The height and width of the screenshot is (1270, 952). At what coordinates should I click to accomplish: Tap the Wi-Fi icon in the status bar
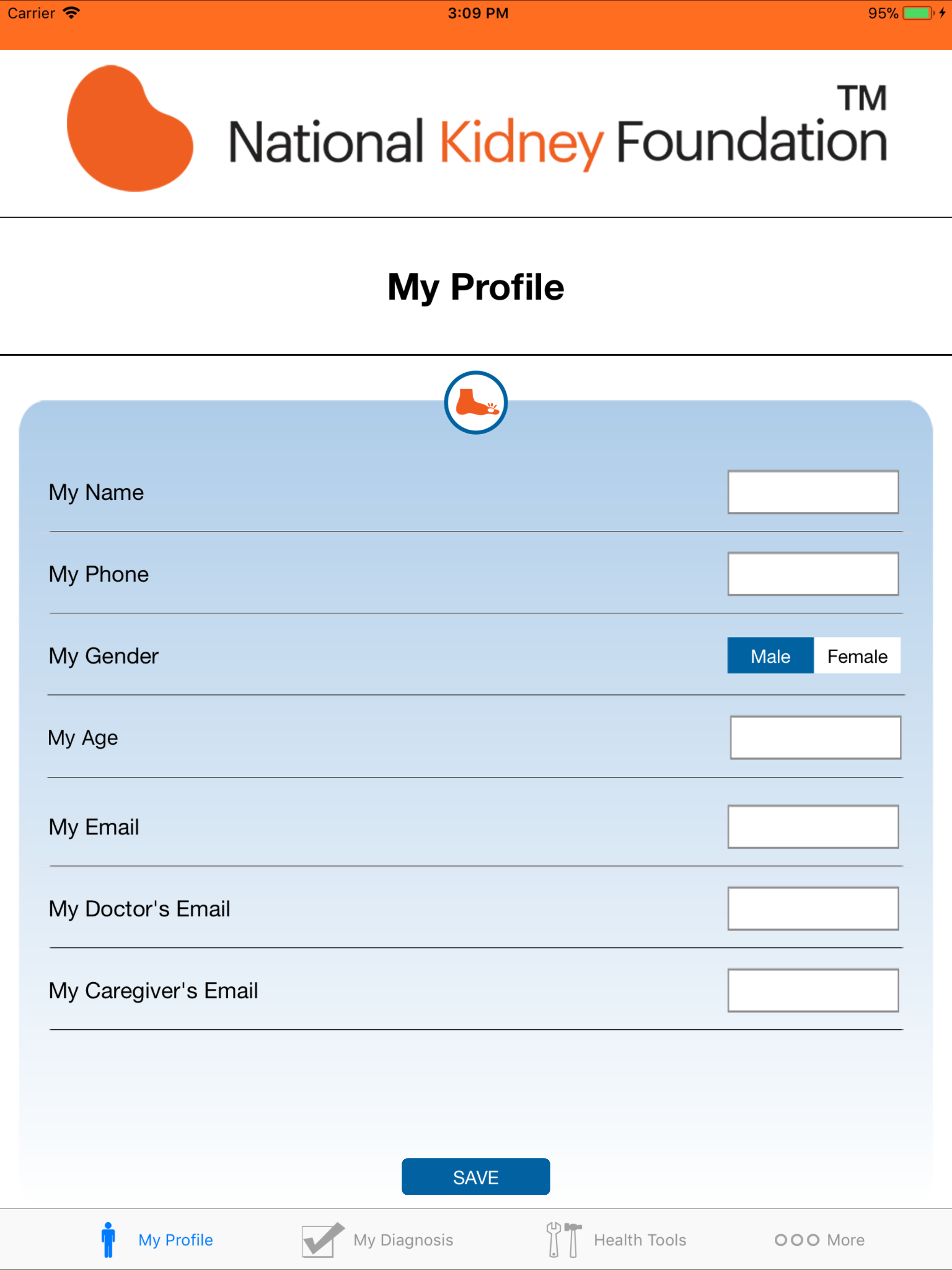[x=71, y=13]
